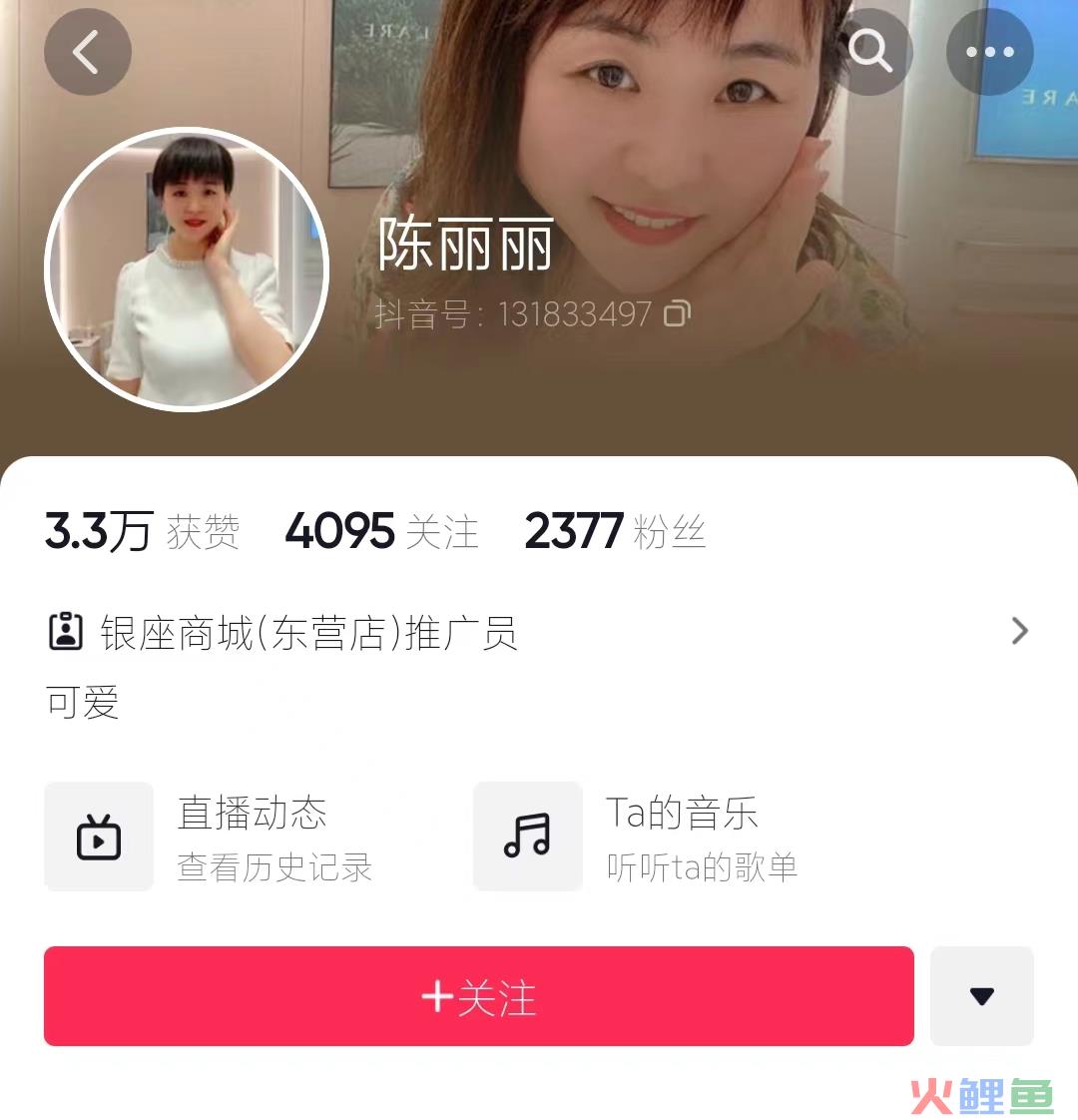Image resolution: width=1078 pixels, height=1120 pixels.
Task: Open the follow options dropdown arrow
Action: point(981,995)
